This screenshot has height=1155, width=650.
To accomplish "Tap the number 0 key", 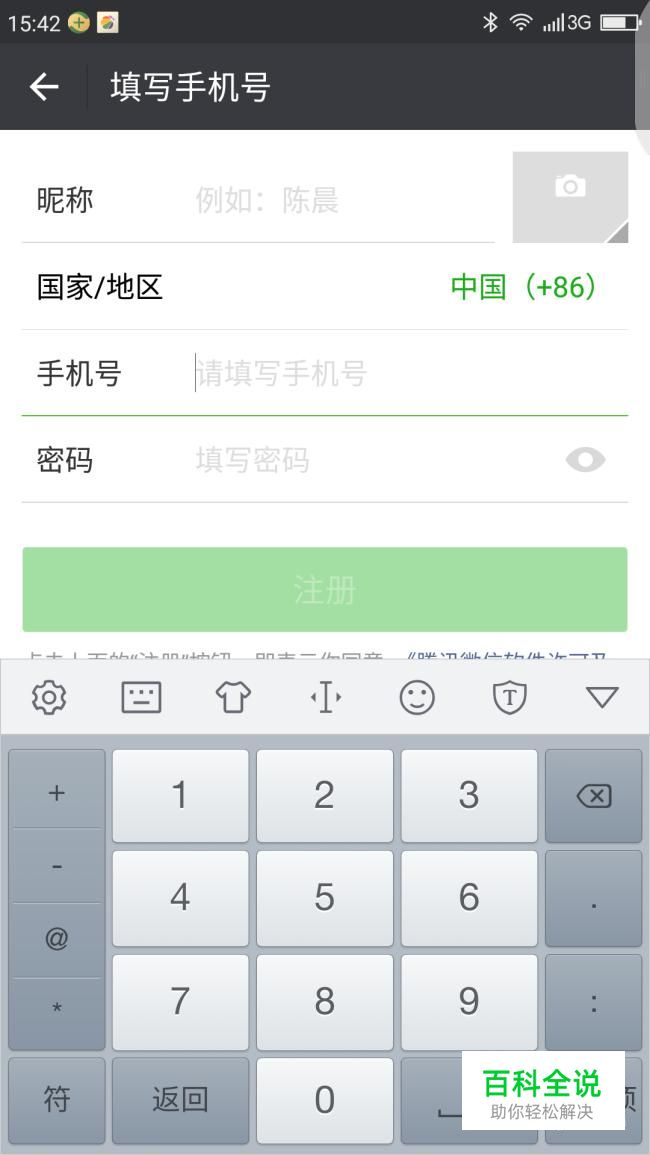I will (324, 1100).
